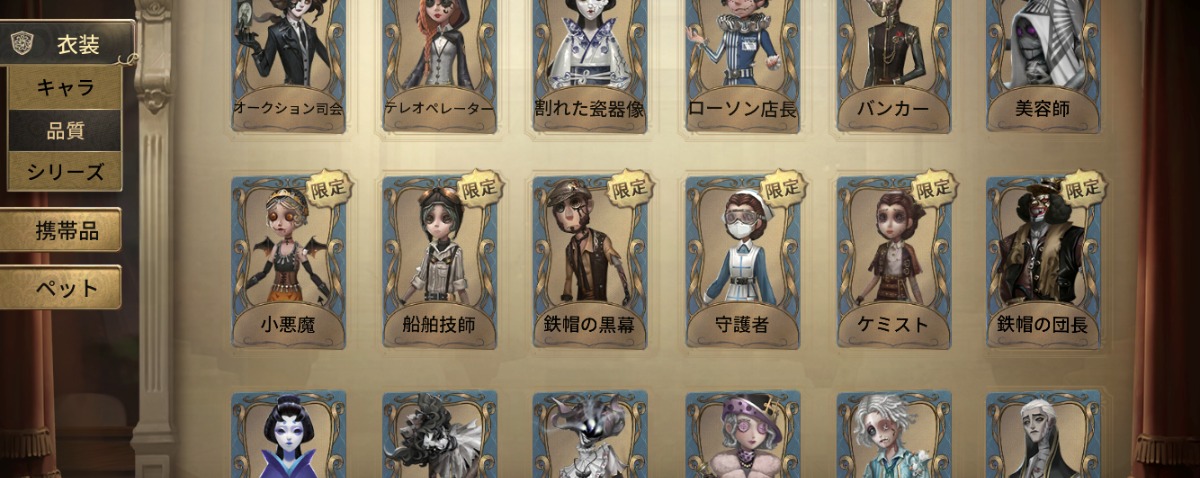Select the 船舶技師 costume card
This screenshot has height=478, width=1200.
coord(440,262)
